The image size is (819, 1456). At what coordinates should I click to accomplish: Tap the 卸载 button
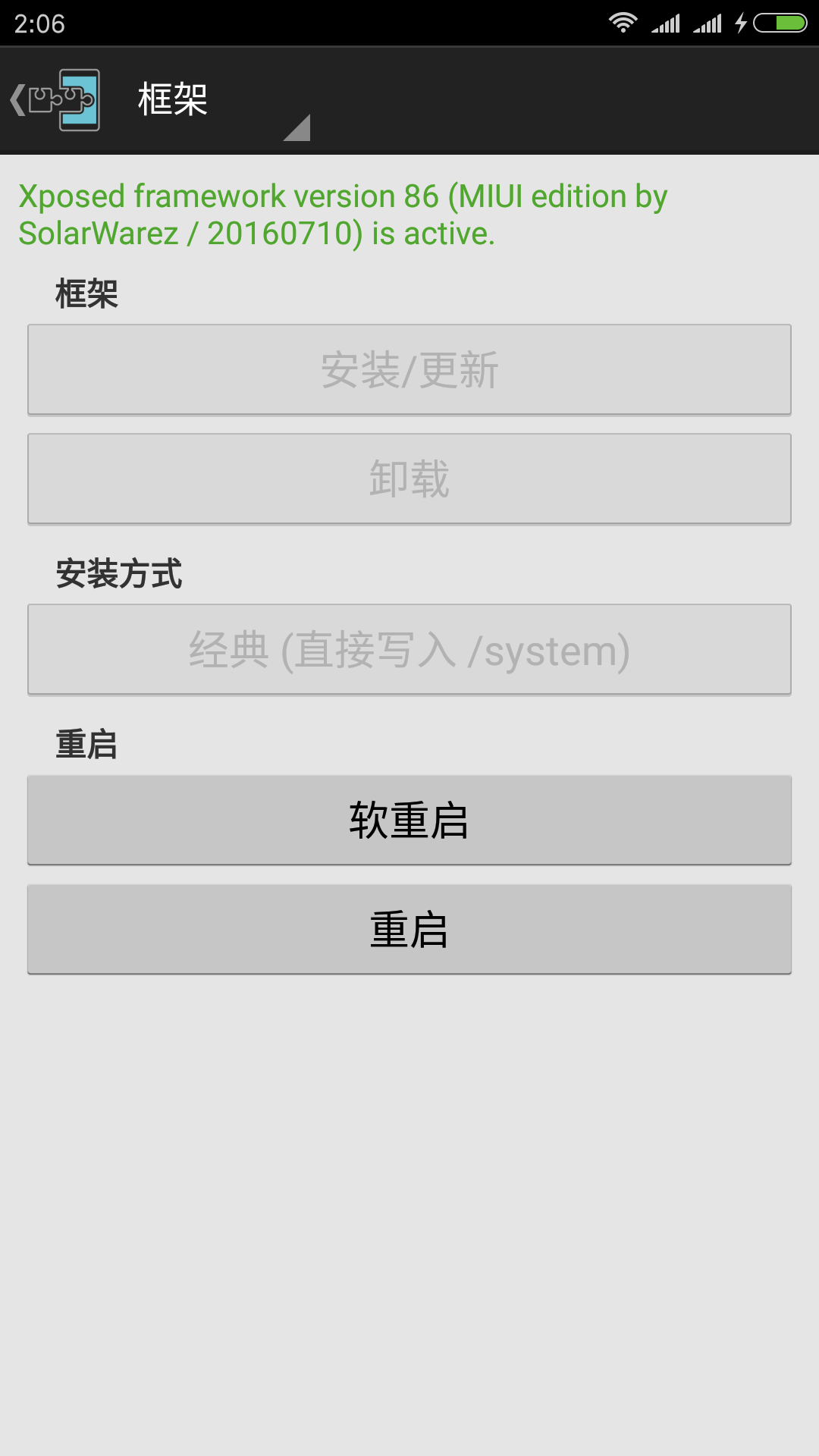click(409, 479)
